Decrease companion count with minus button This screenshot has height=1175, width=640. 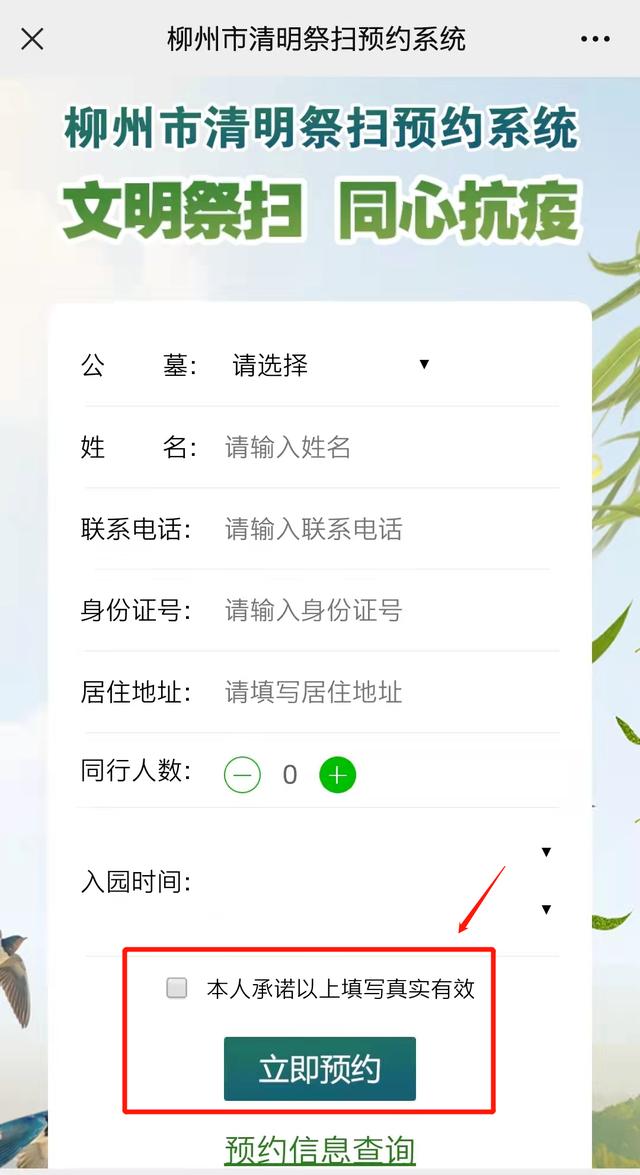tap(242, 775)
